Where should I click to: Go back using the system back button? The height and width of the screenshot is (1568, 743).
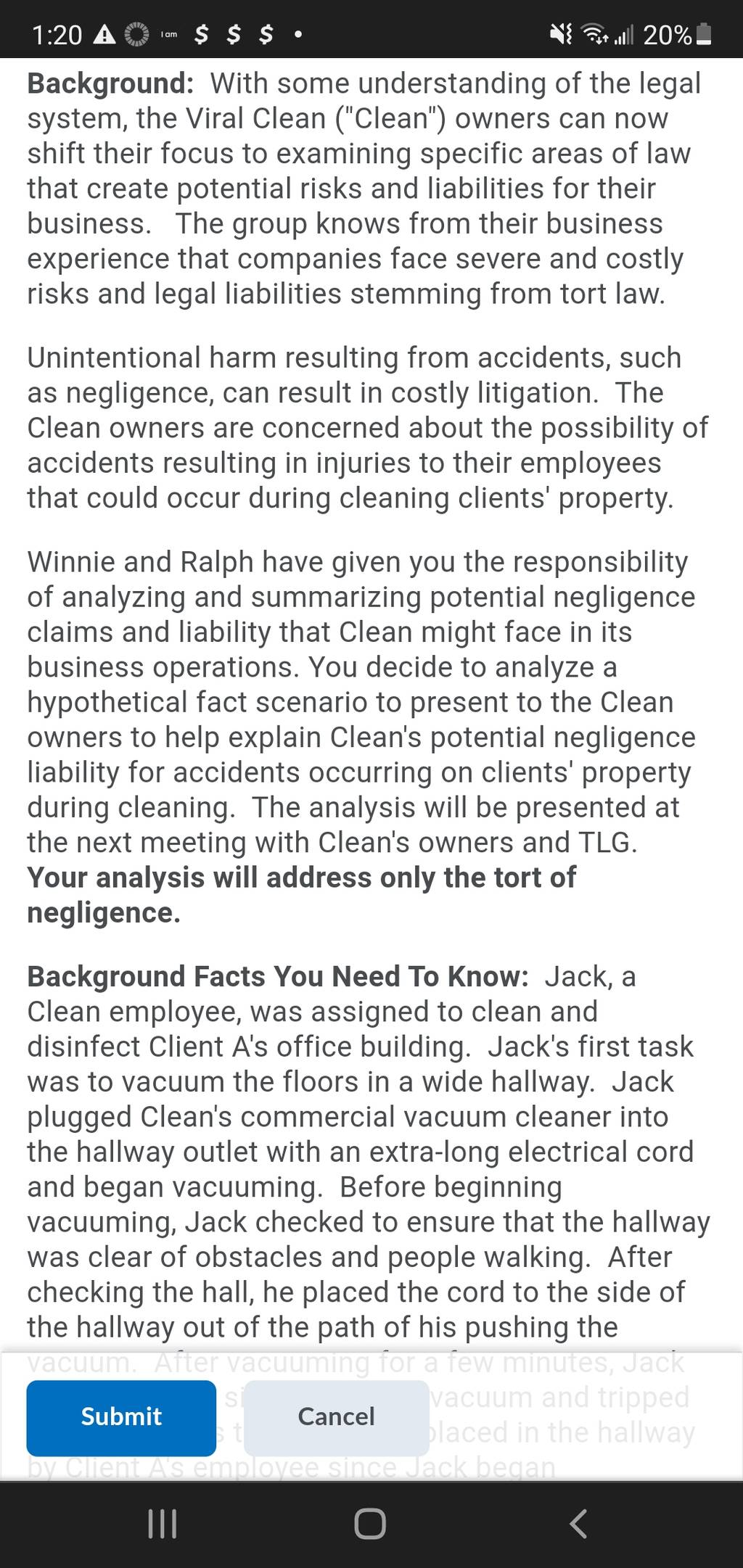point(578,1524)
